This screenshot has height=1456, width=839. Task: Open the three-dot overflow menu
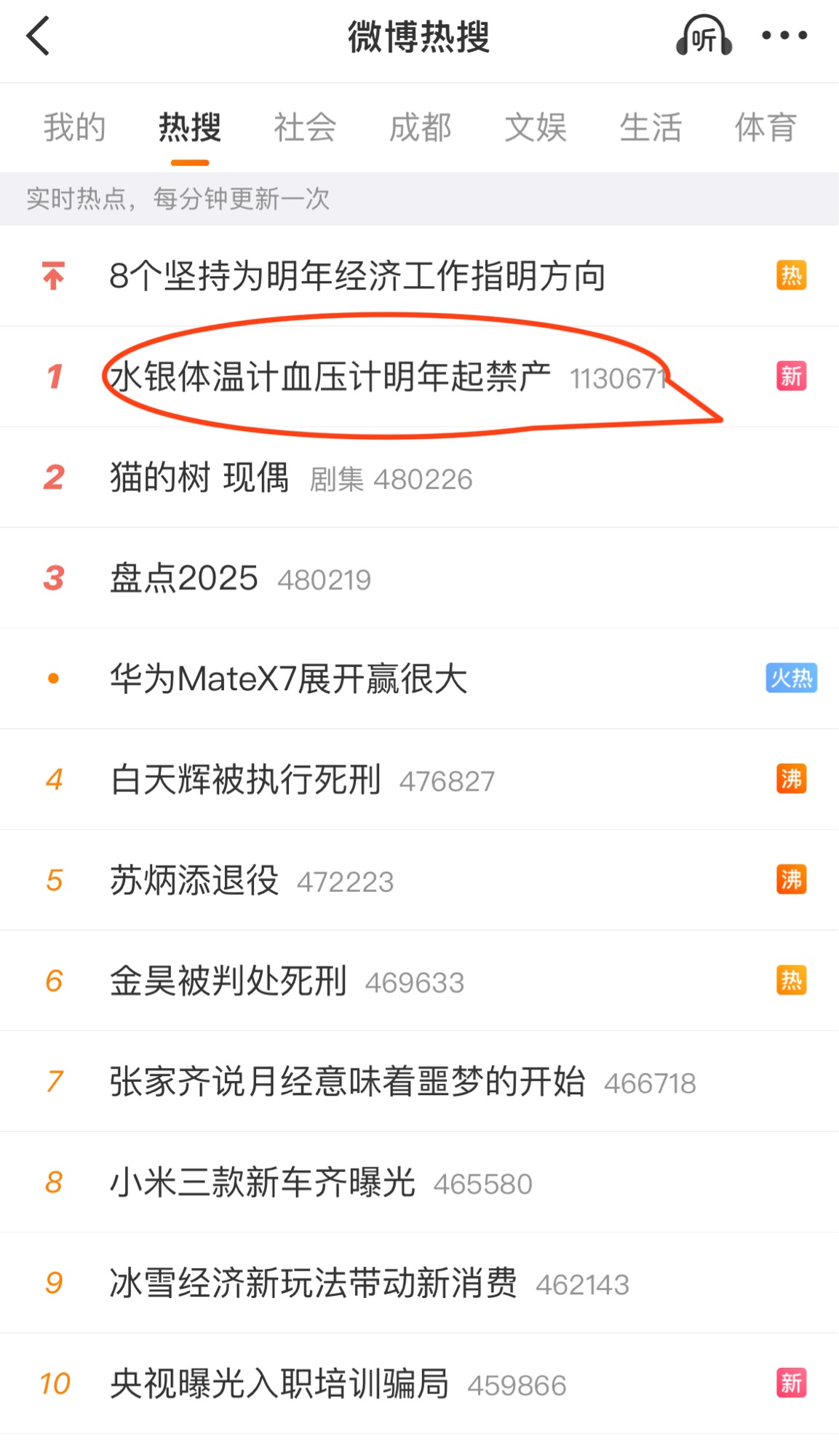784,36
